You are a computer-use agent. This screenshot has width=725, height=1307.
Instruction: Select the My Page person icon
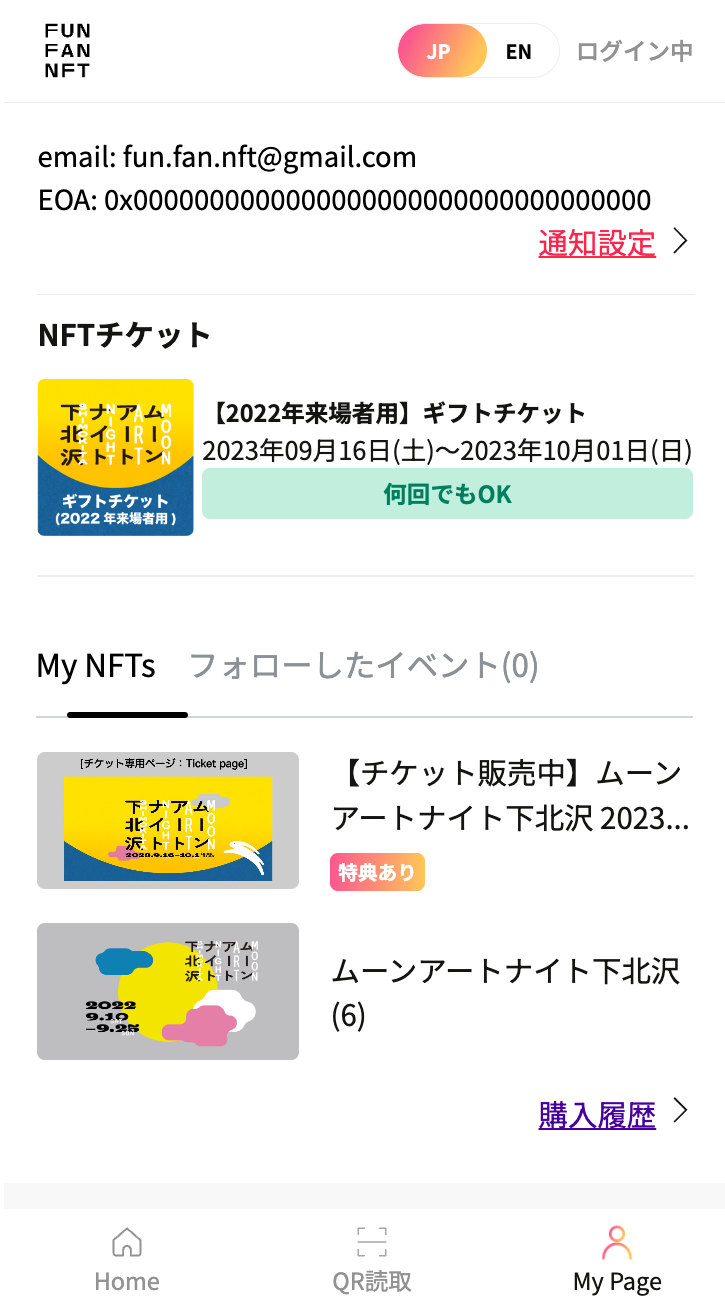coord(617,1242)
